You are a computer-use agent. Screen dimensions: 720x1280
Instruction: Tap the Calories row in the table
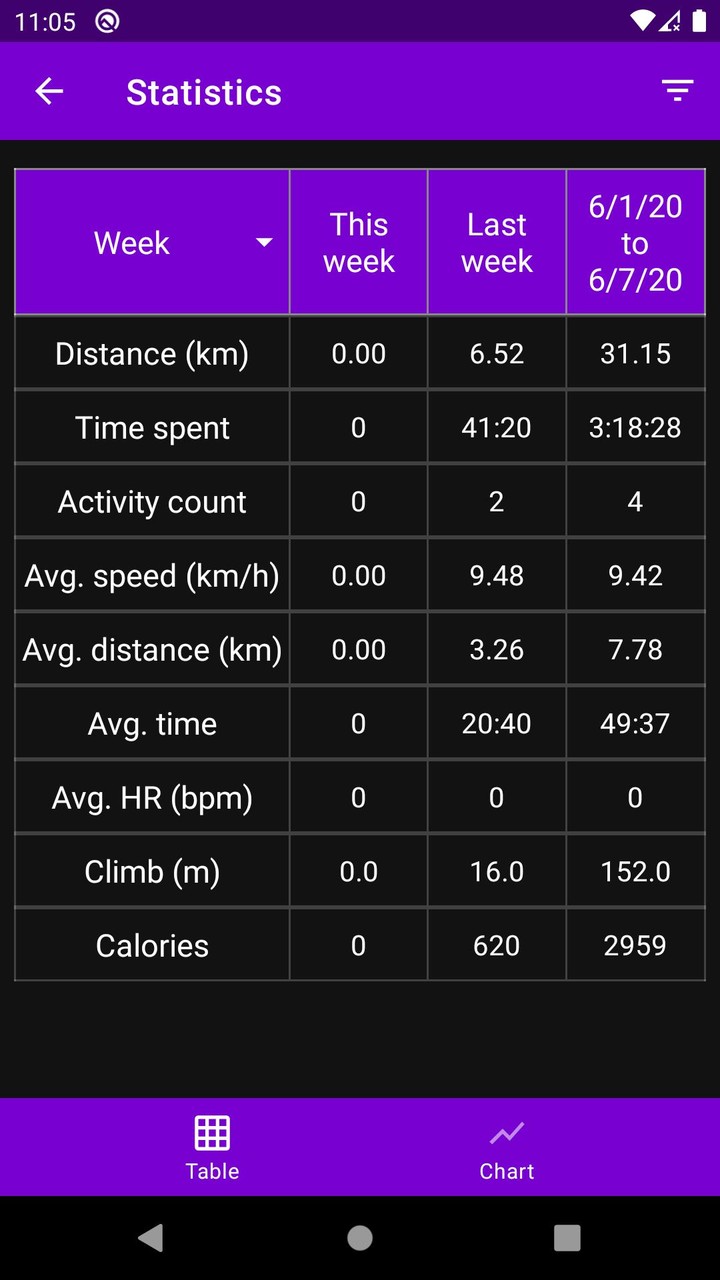pos(151,944)
